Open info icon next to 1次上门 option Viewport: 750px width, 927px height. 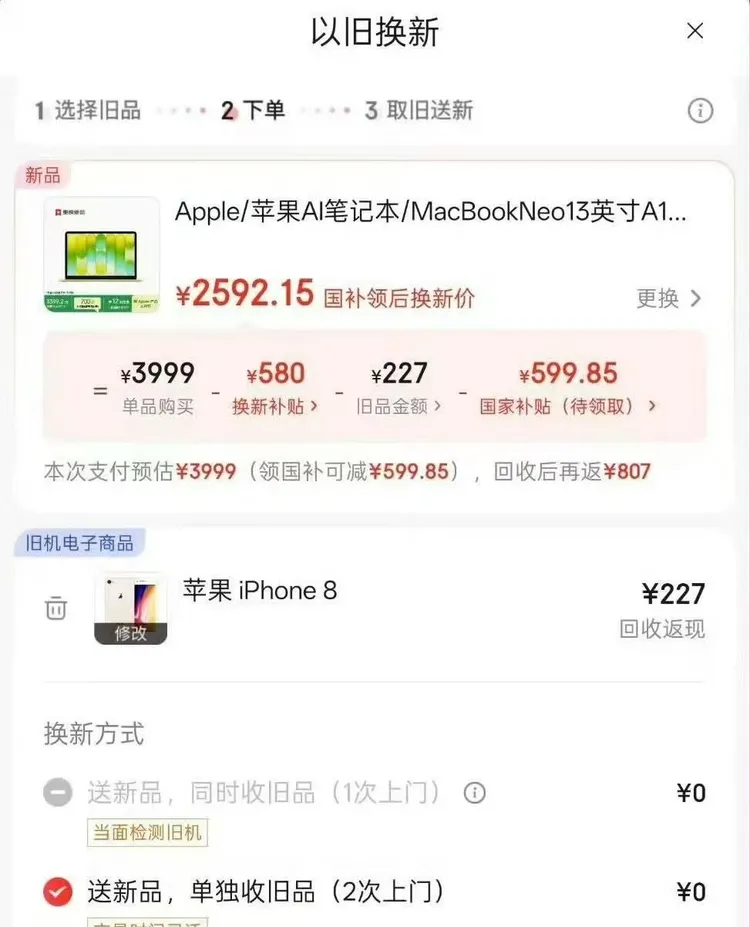click(x=475, y=793)
